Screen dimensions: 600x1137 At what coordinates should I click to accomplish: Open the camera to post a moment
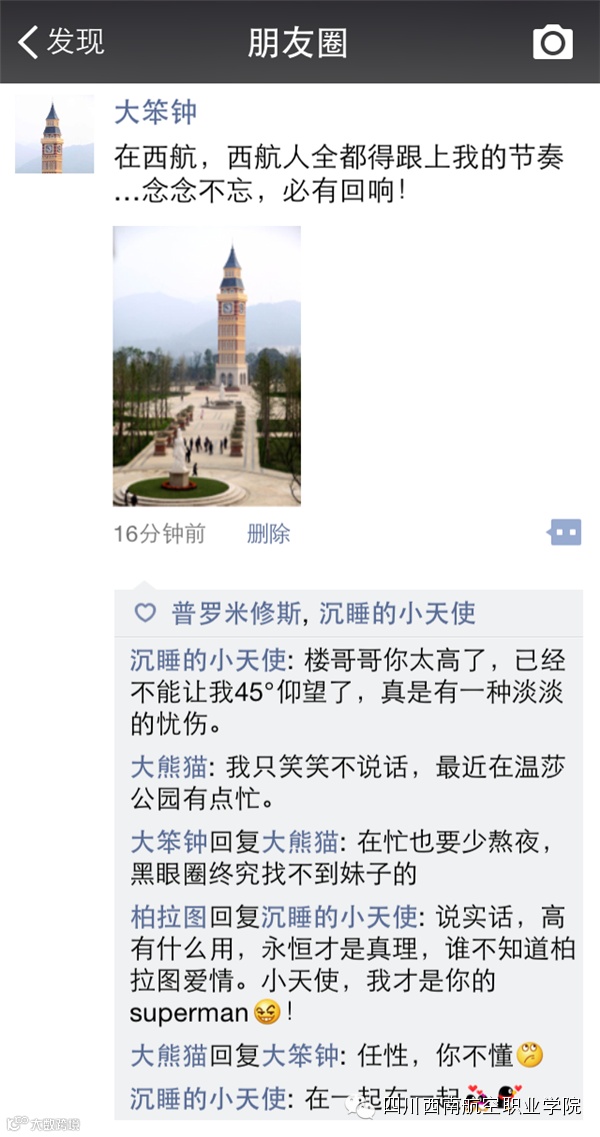(552, 42)
